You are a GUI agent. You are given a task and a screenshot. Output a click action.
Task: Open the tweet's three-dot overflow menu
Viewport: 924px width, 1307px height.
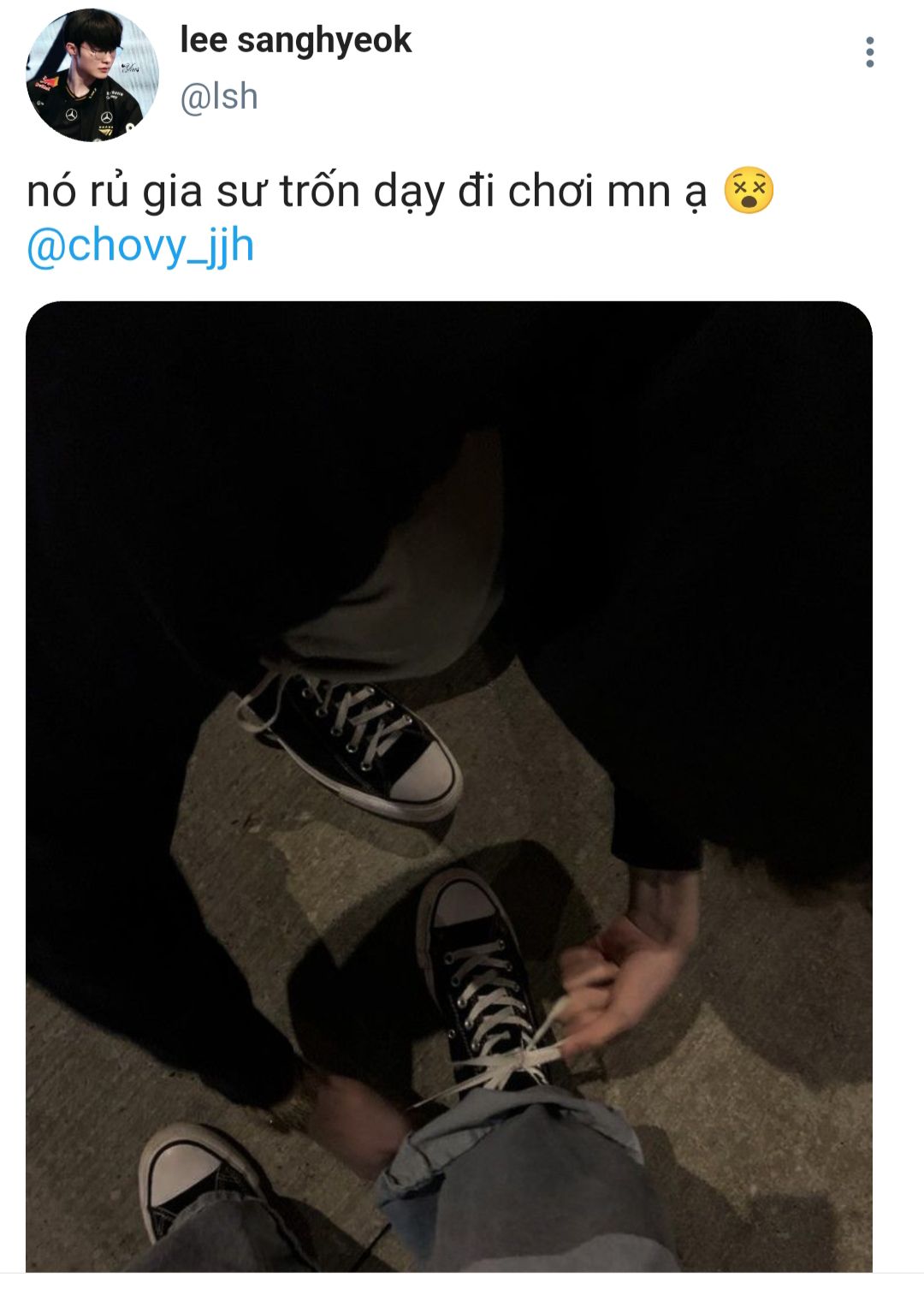point(869,52)
